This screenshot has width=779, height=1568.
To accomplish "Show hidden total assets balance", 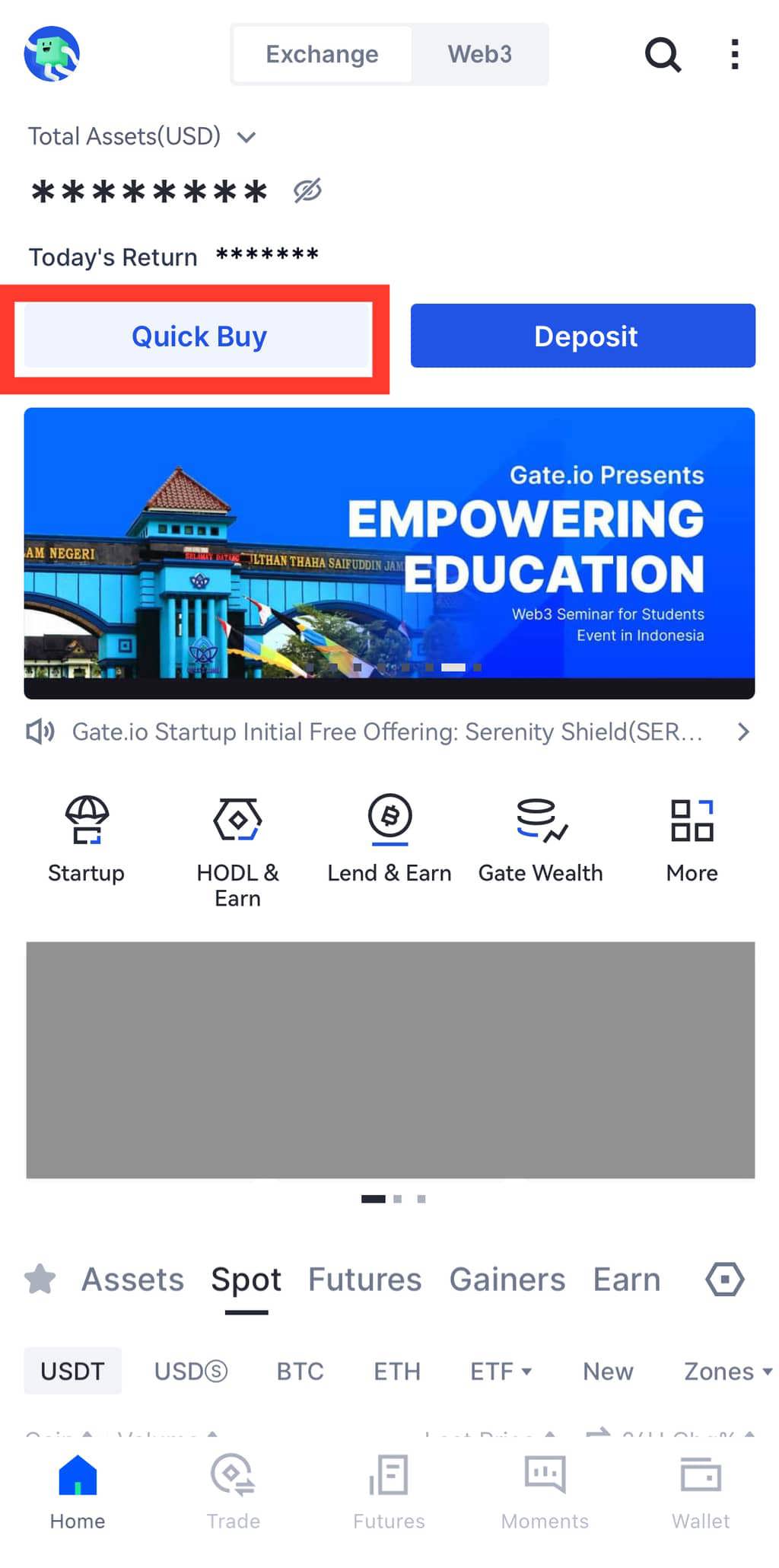I will [307, 190].
